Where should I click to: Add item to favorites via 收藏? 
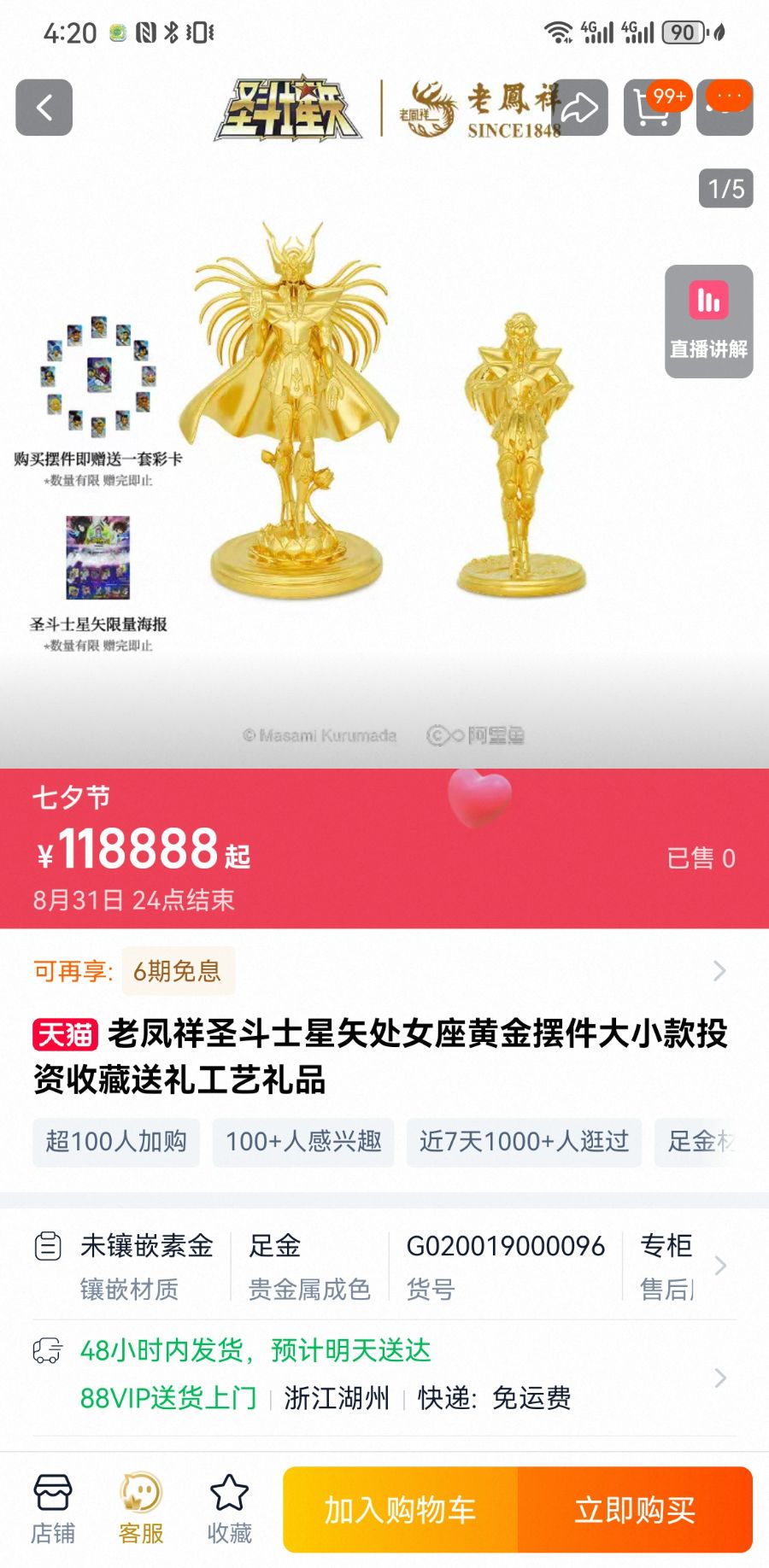tap(229, 1510)
